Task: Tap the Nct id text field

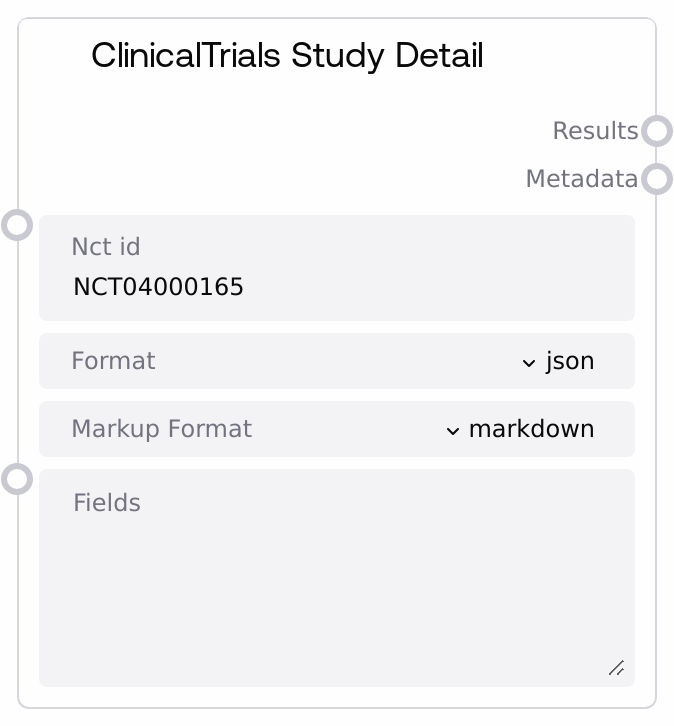Action: point(336,287)
